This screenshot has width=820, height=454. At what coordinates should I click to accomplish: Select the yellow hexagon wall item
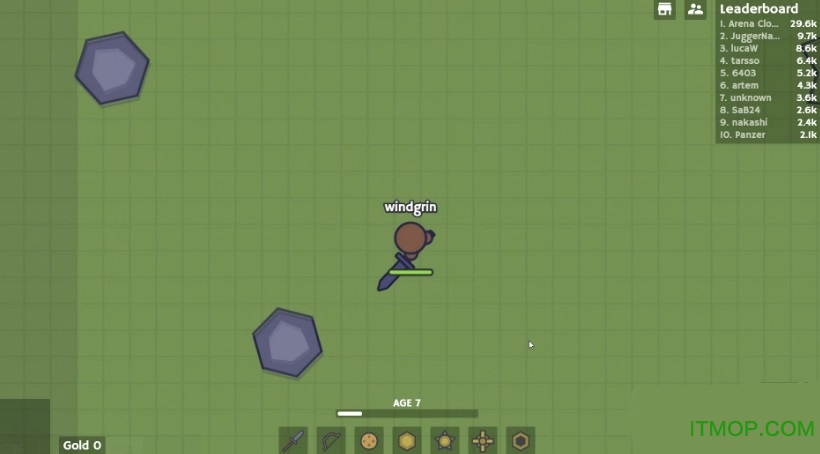pyautogui.click(x=407, y=440)
